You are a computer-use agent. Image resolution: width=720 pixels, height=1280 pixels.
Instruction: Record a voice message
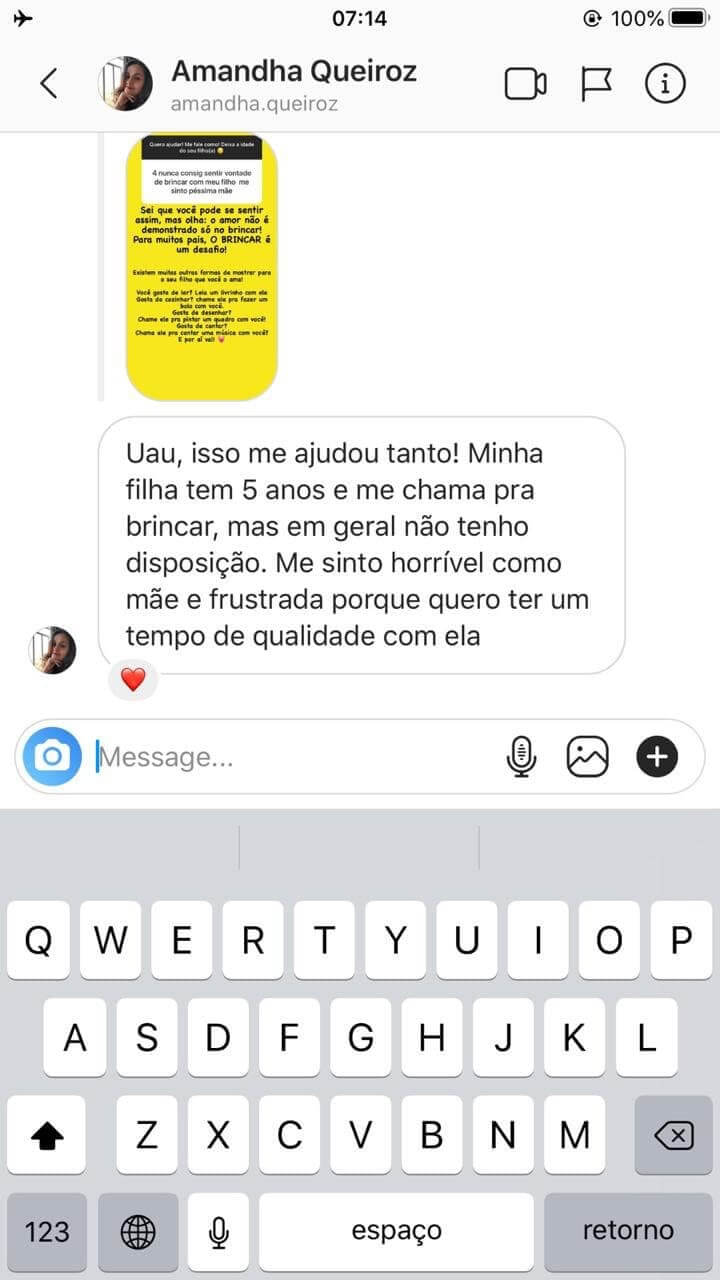point(521,757)
